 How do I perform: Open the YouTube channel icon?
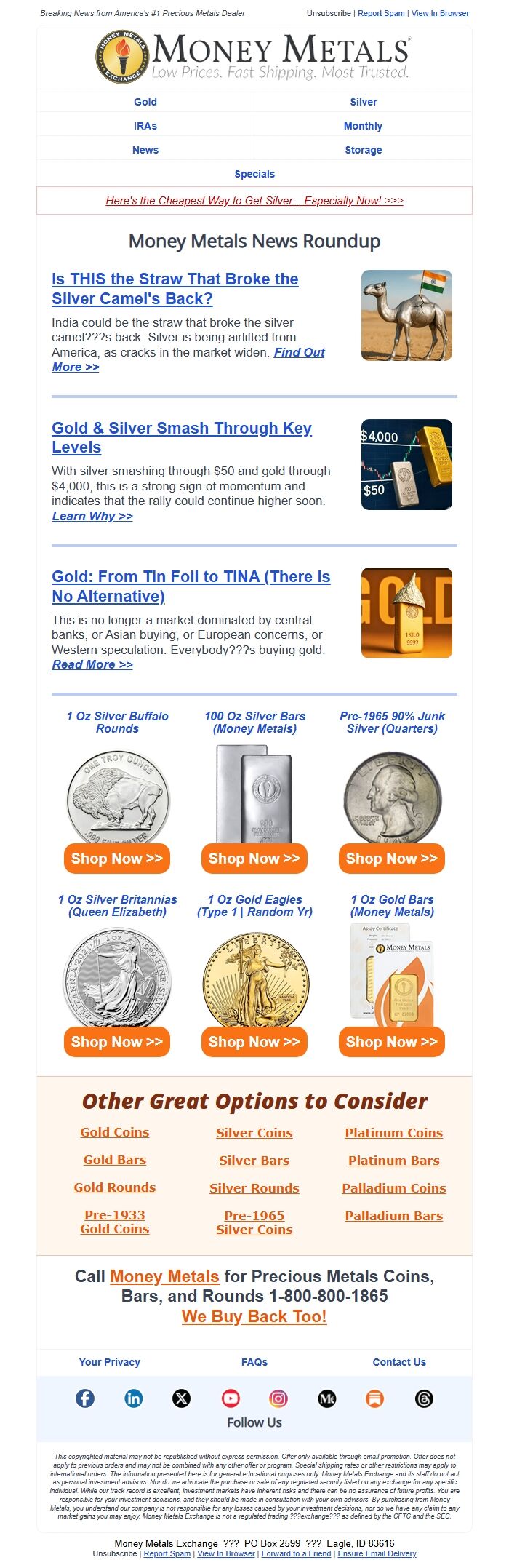(x=231, y=1398)
